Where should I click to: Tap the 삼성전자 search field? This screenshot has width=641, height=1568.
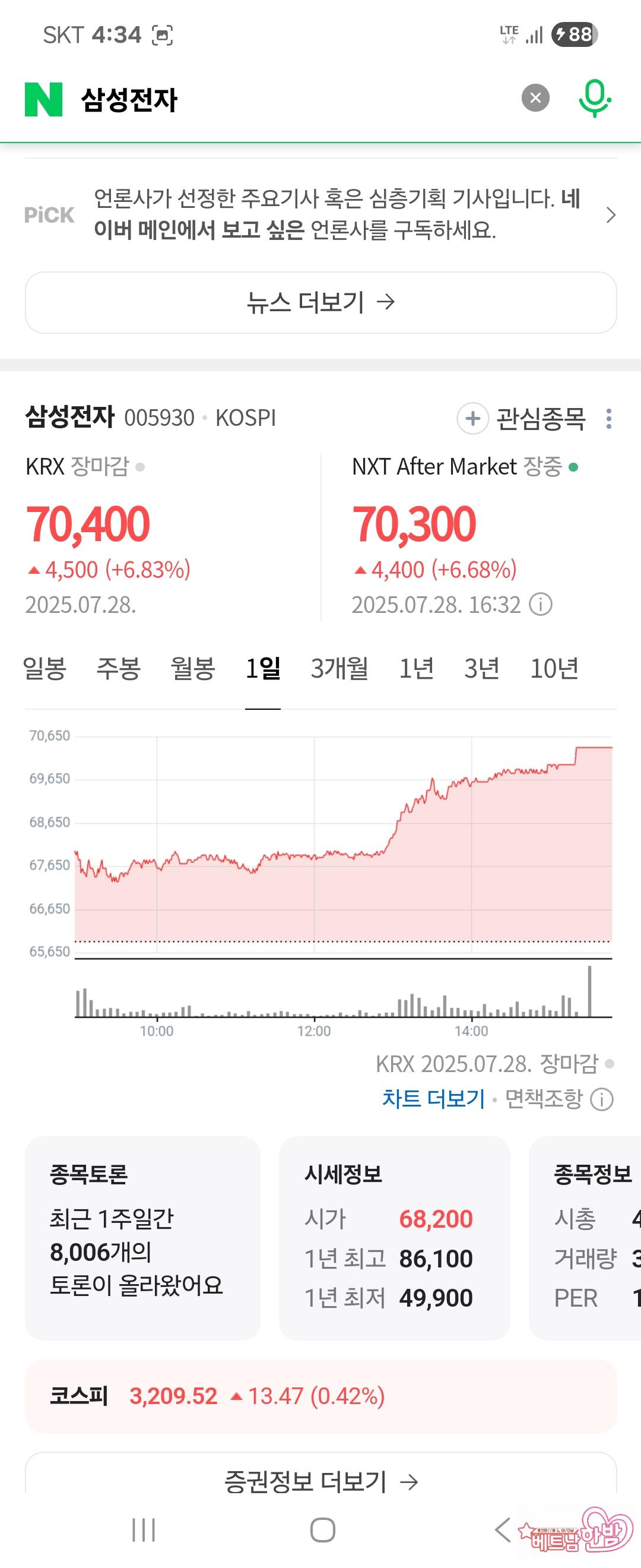292,99
